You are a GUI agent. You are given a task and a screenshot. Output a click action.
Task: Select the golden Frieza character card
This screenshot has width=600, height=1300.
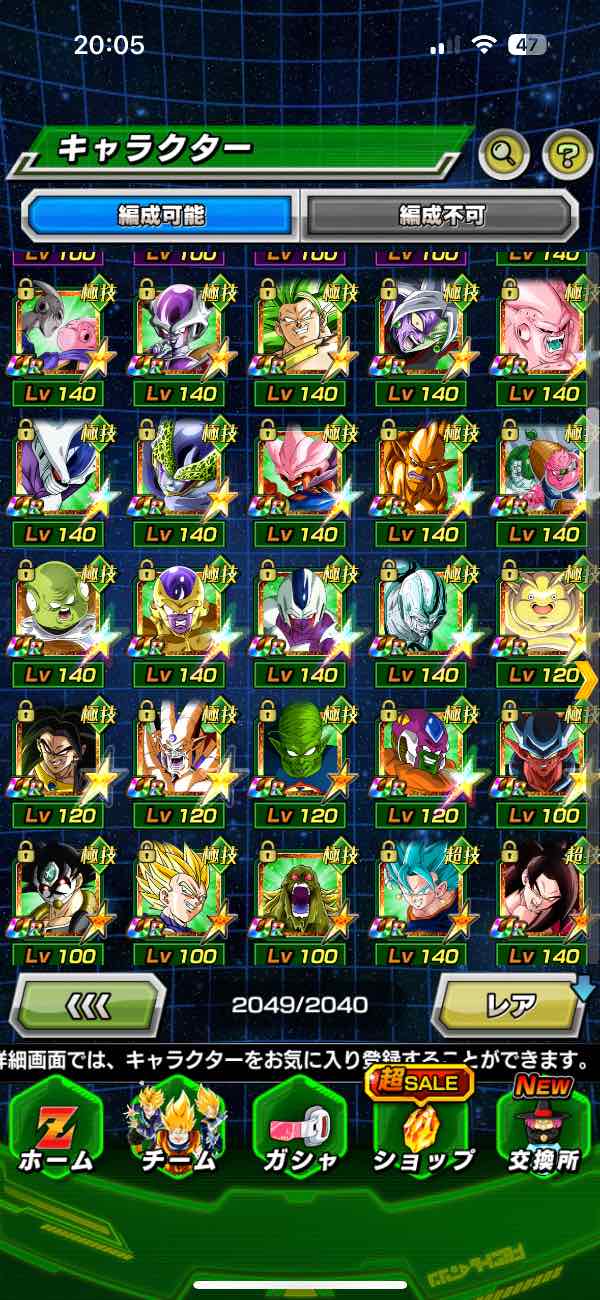point(180,610)
